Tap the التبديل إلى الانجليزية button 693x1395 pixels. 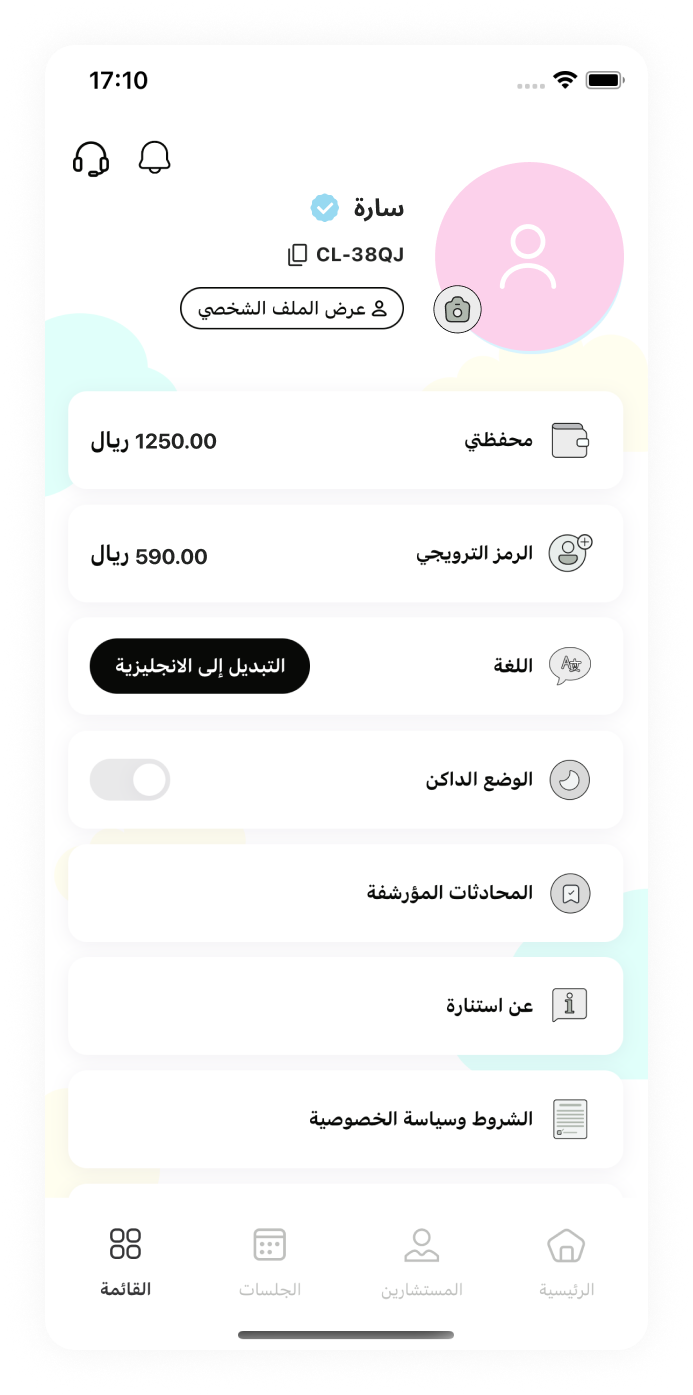pos(200,666)
